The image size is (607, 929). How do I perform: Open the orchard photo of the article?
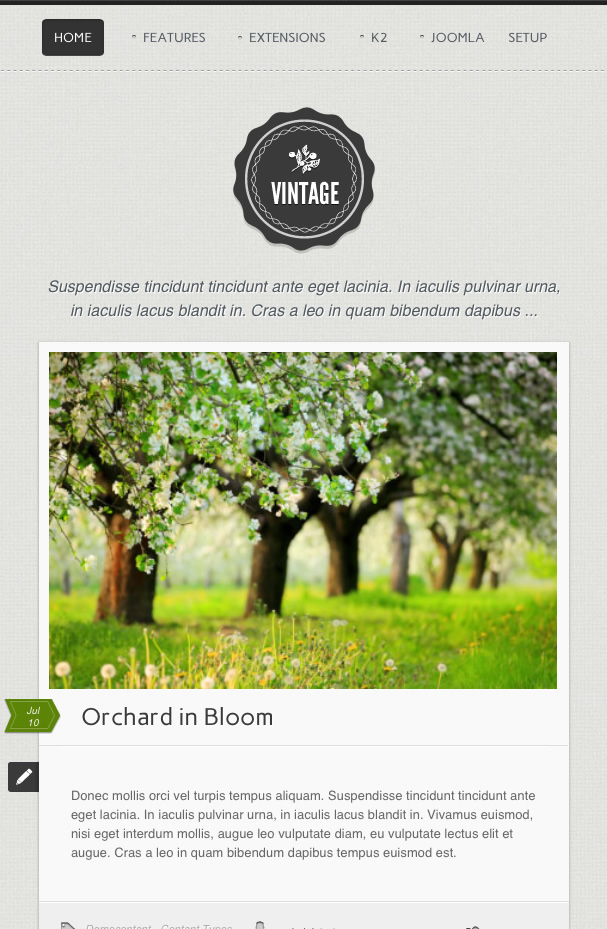[x=303, y=520]
